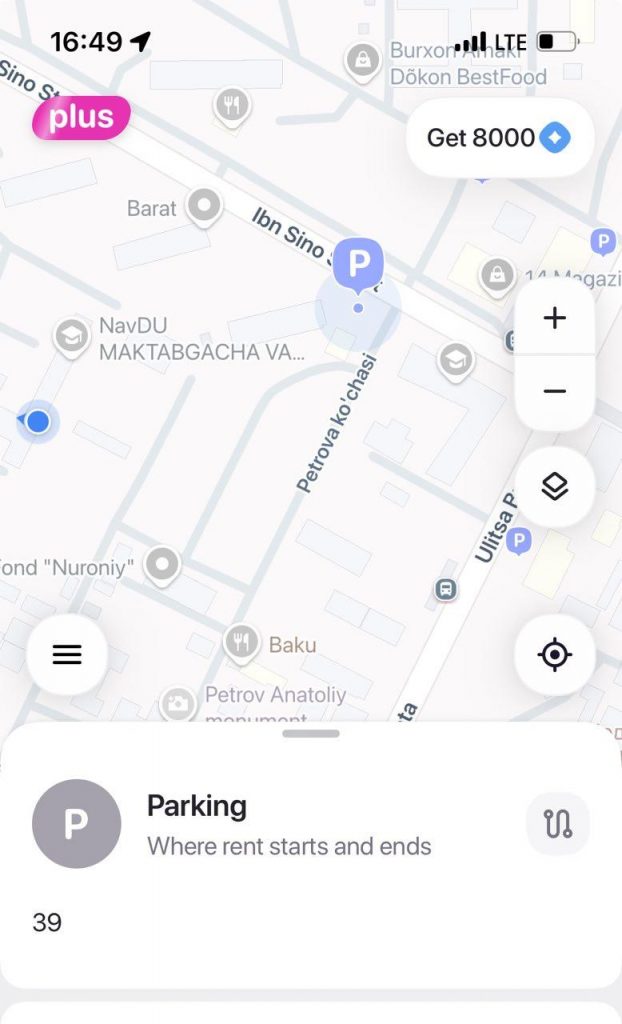Open the Fond Nuroniy place marker
The image size is (622, 1024).
[x=161, y=565]
